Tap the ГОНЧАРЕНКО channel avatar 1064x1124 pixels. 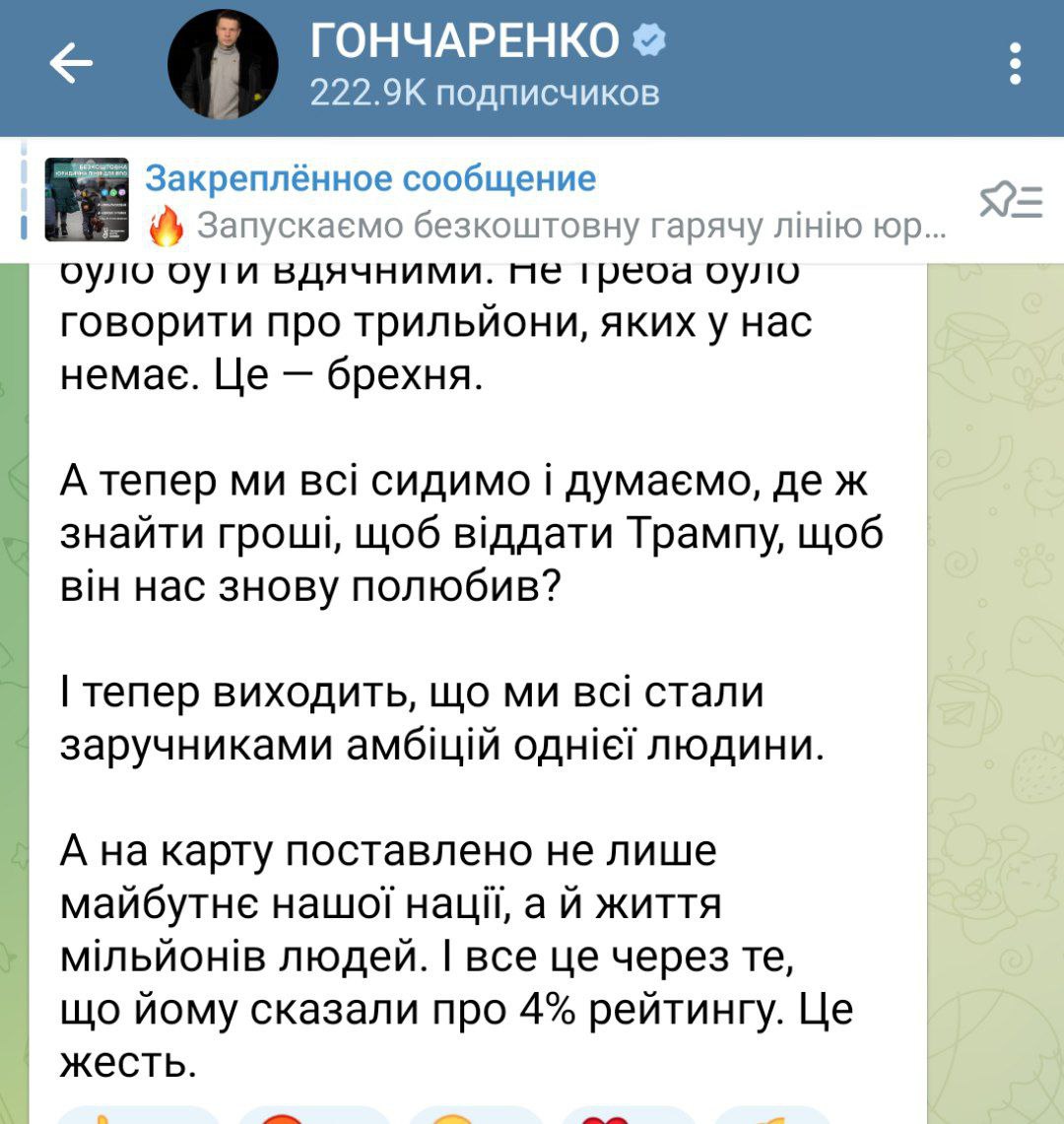[x=223, y=65]
